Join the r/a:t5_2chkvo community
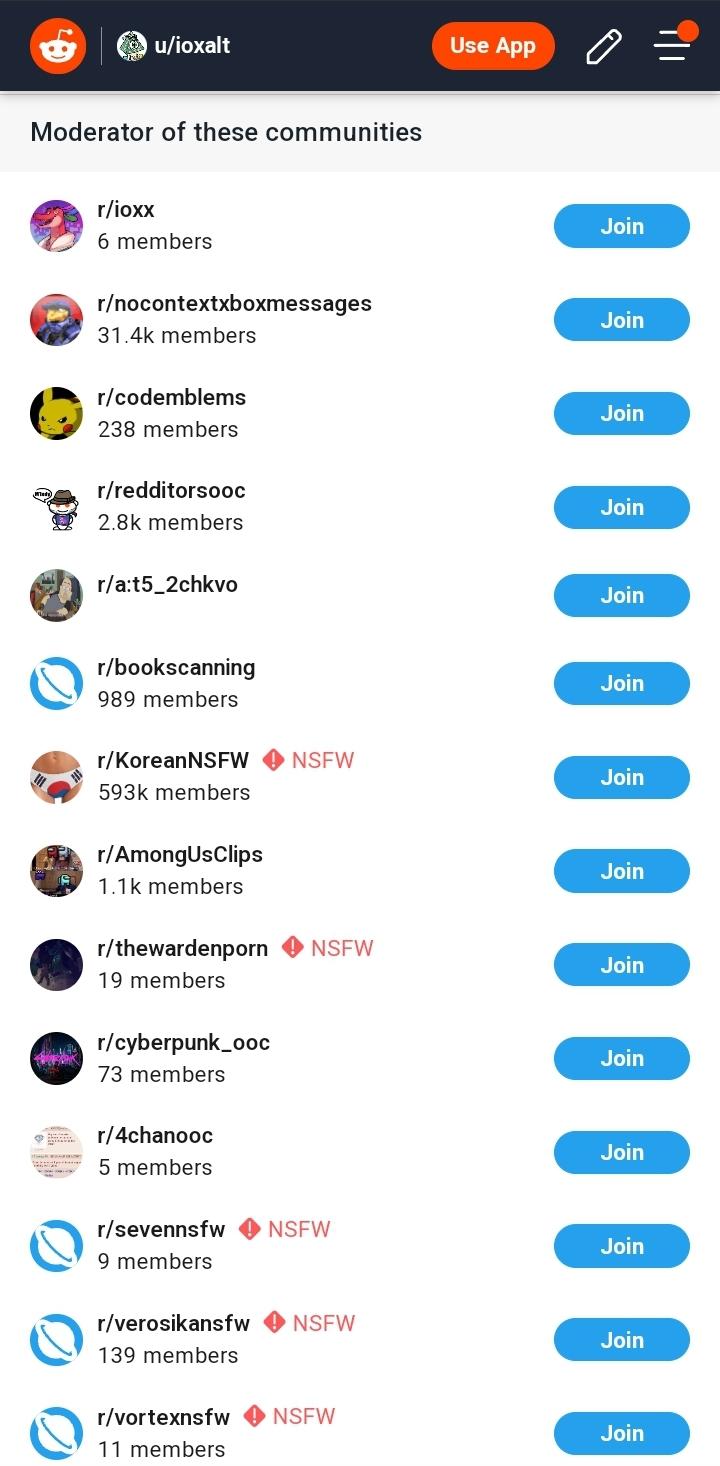The width and height of the screenshot is (720, 1466). [621, 595]
